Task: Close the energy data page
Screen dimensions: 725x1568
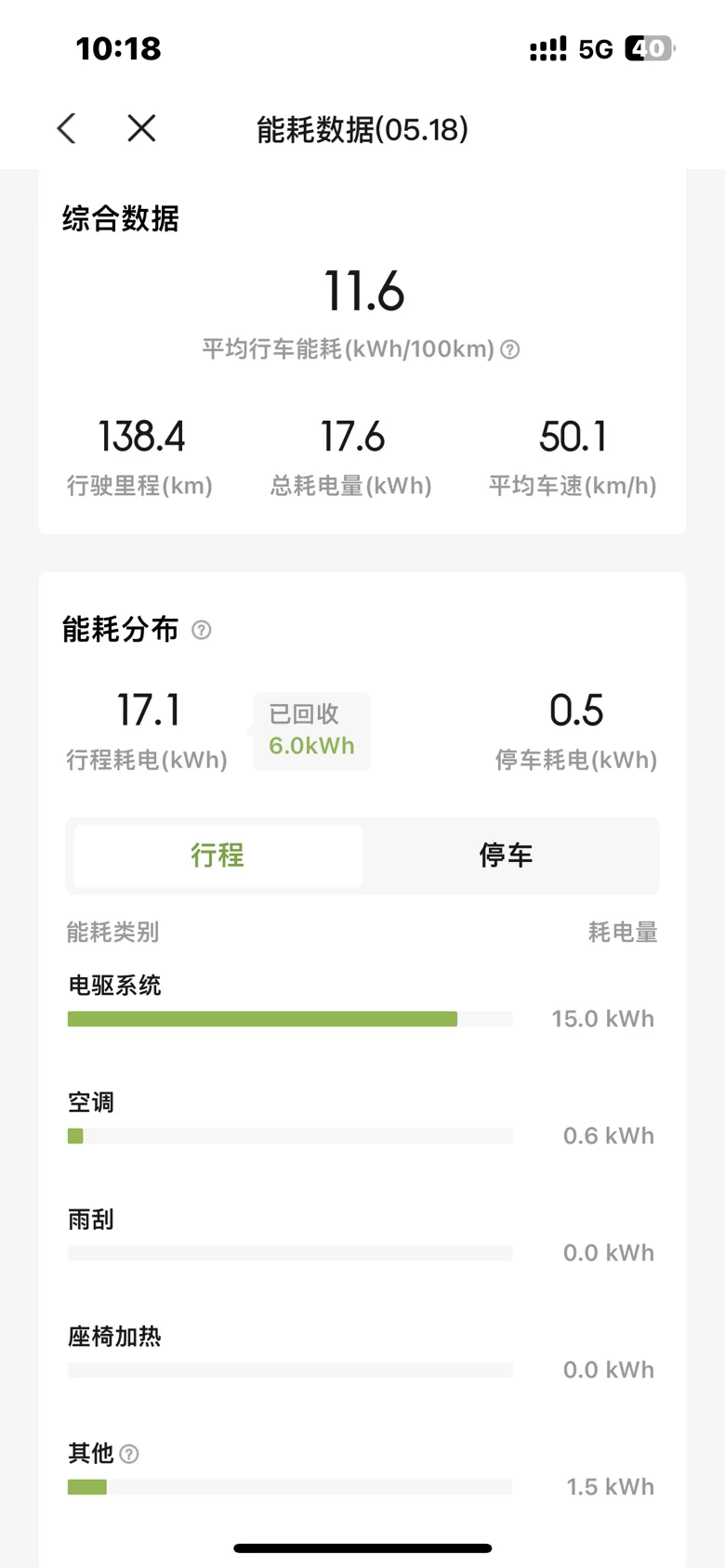Action: pyautogui.click(x=141, y=128)
